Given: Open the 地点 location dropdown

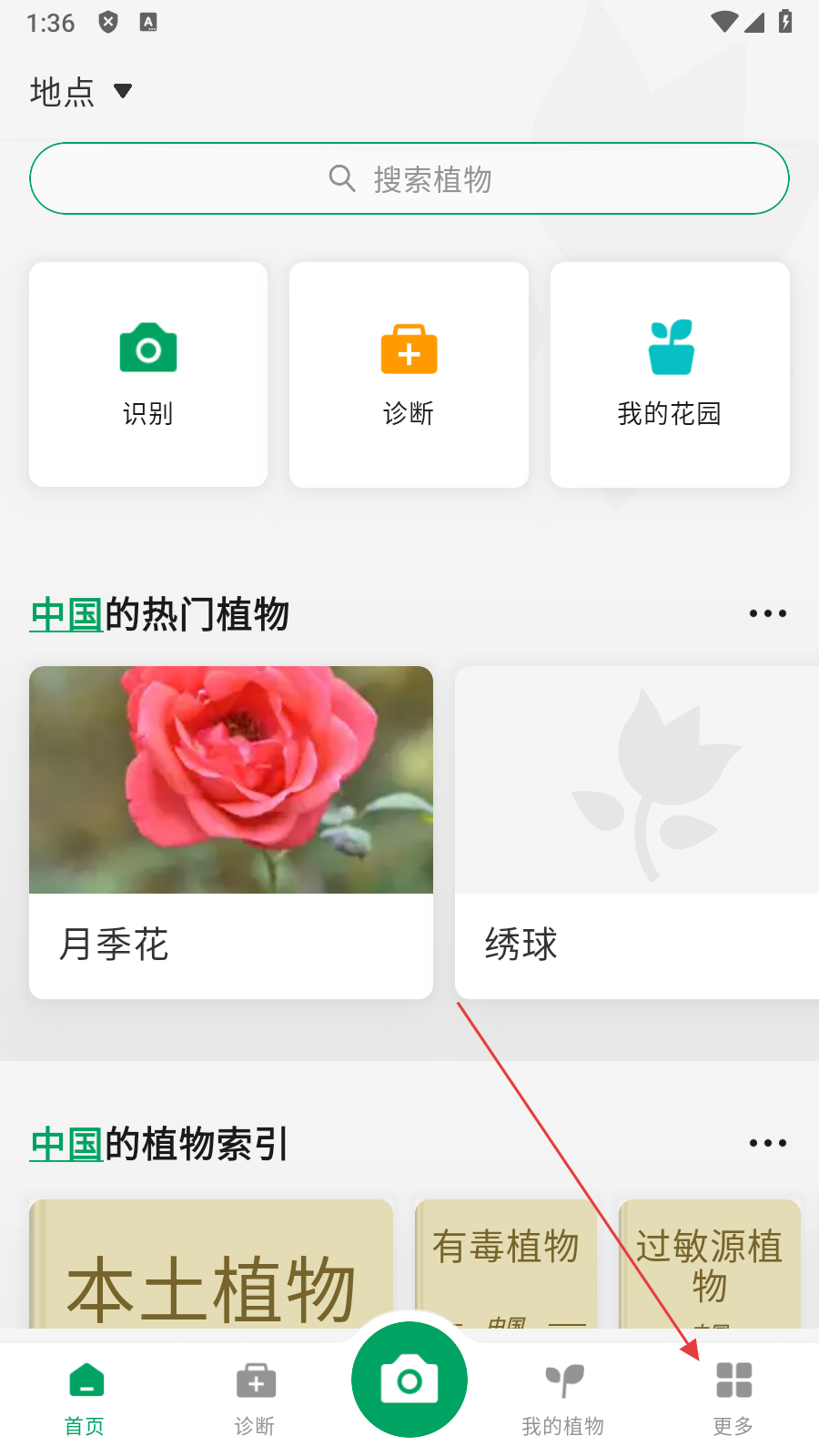Looking at the screenshot, I should click(x=82, y=91).
